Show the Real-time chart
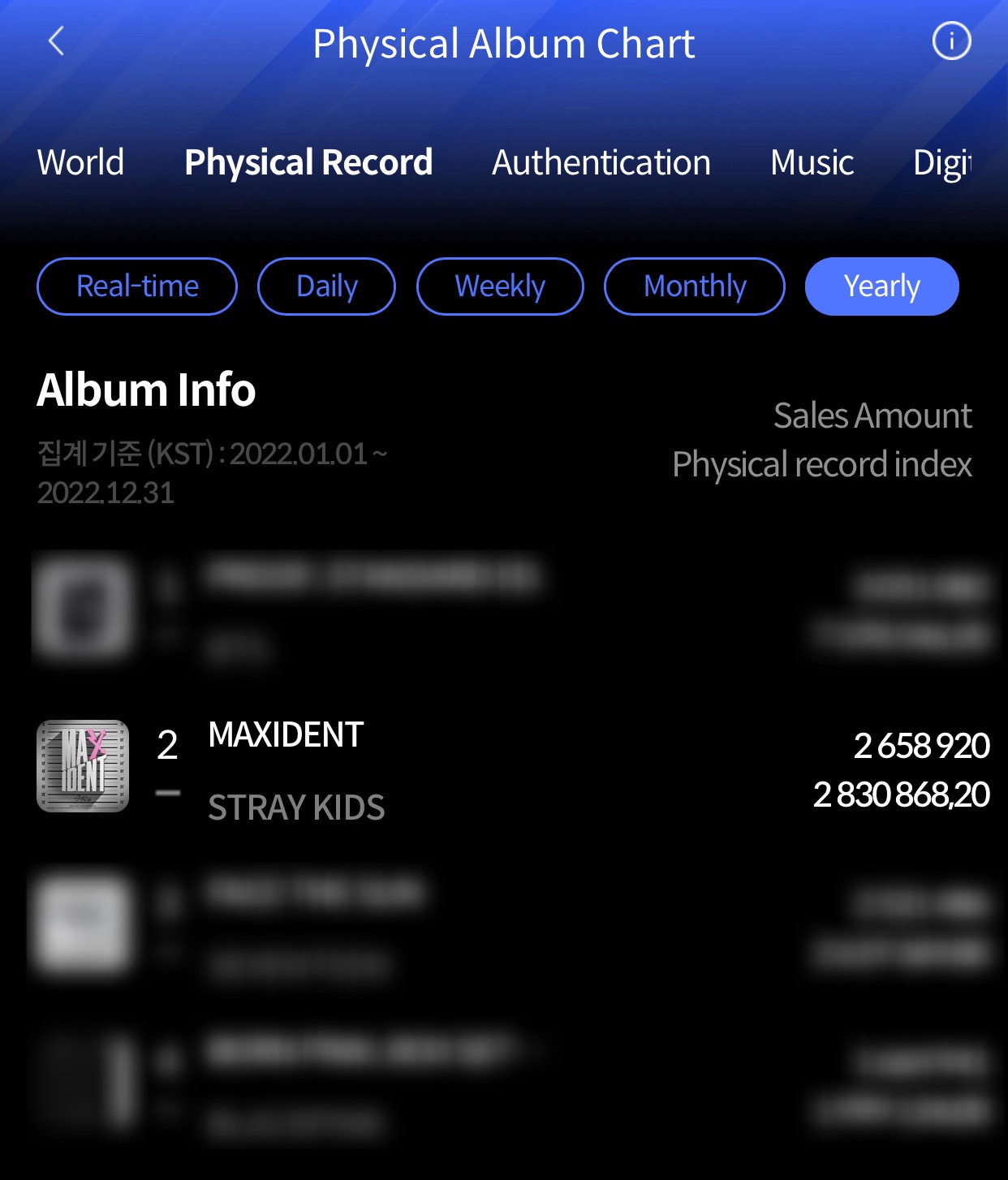Screen dimensions: 1008x1180 pos(137,286)
